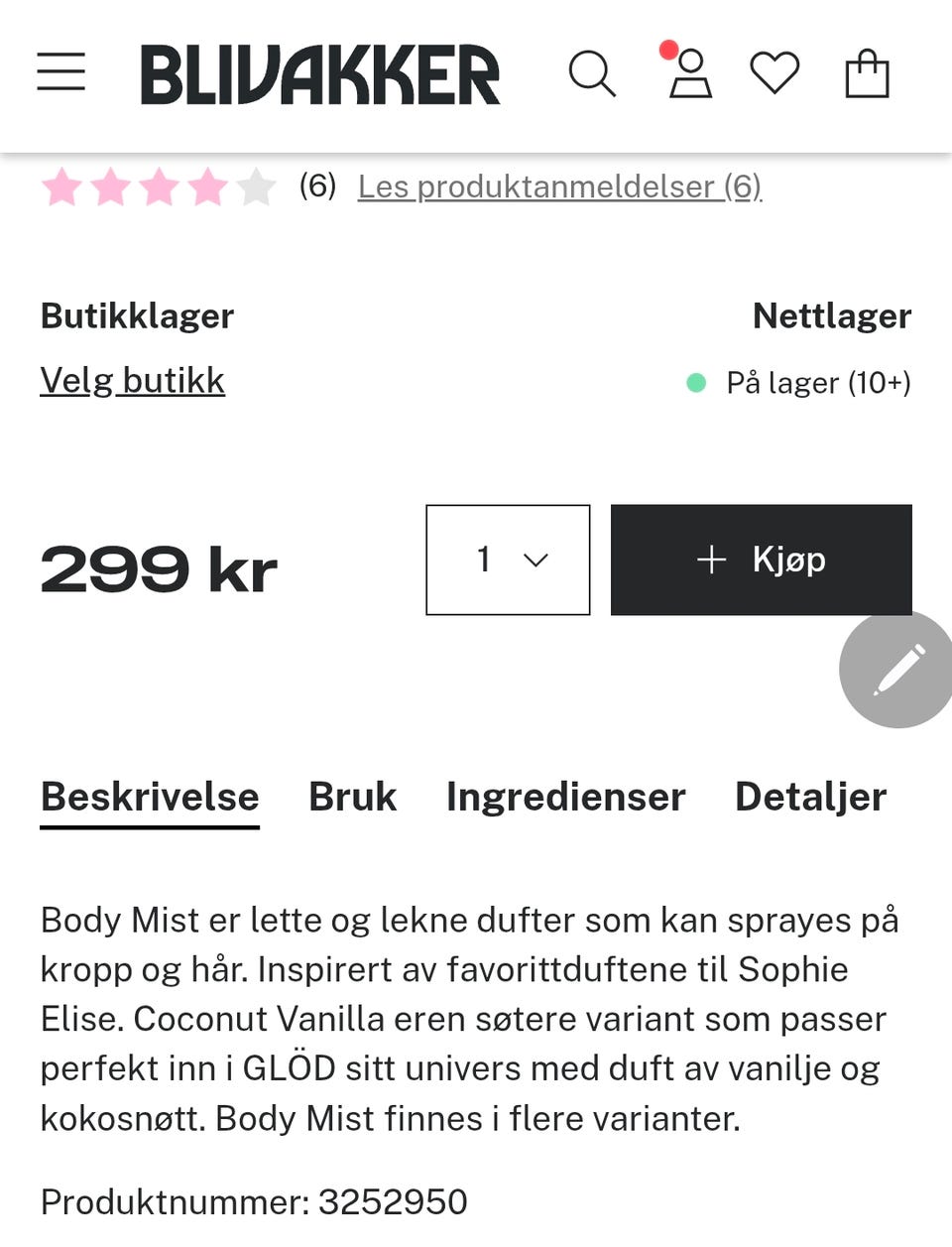Switch to the Bruk tab

pos(352,797)
